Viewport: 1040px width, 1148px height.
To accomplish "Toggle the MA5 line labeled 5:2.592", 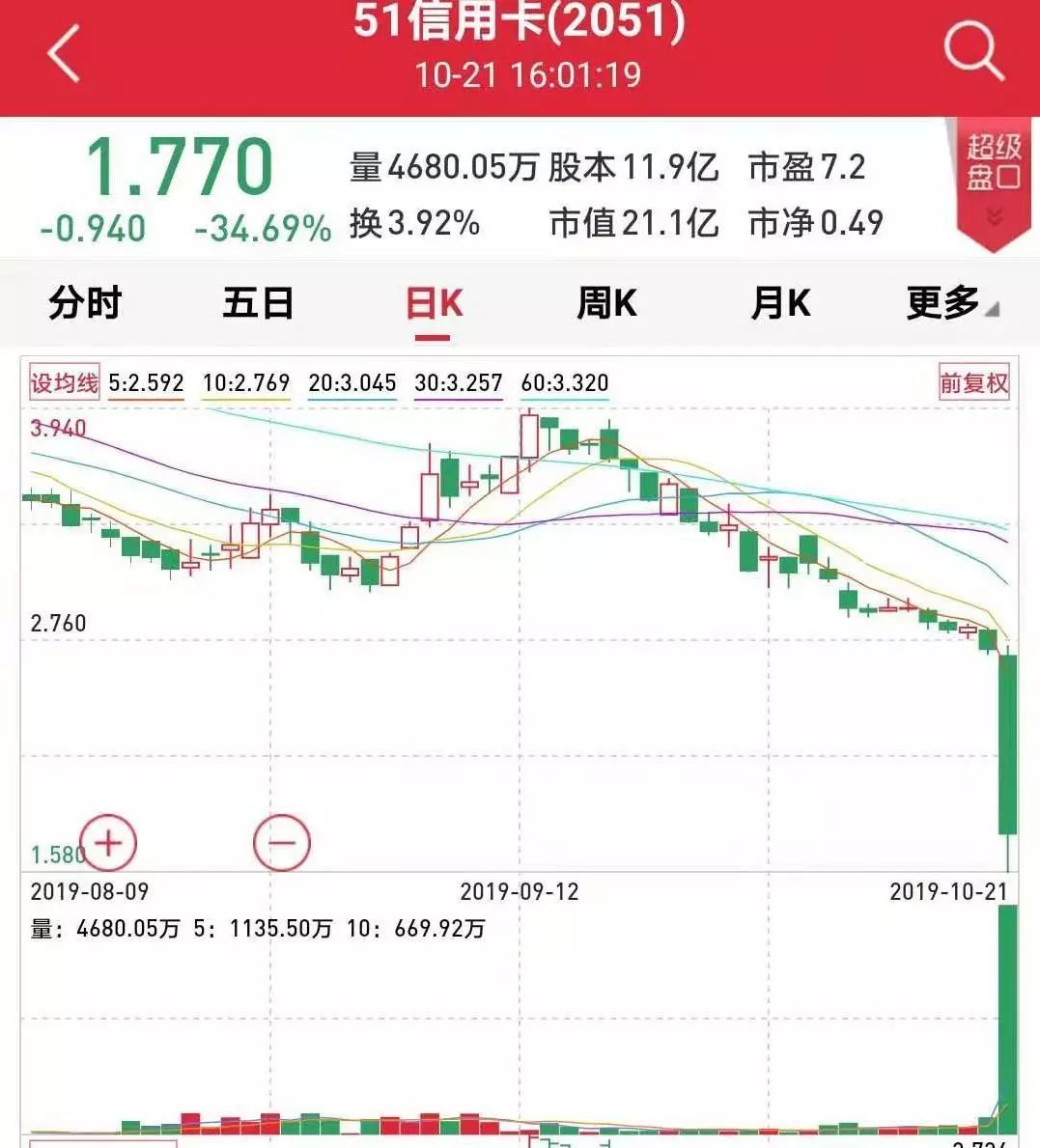I will [x=146, y=382].
